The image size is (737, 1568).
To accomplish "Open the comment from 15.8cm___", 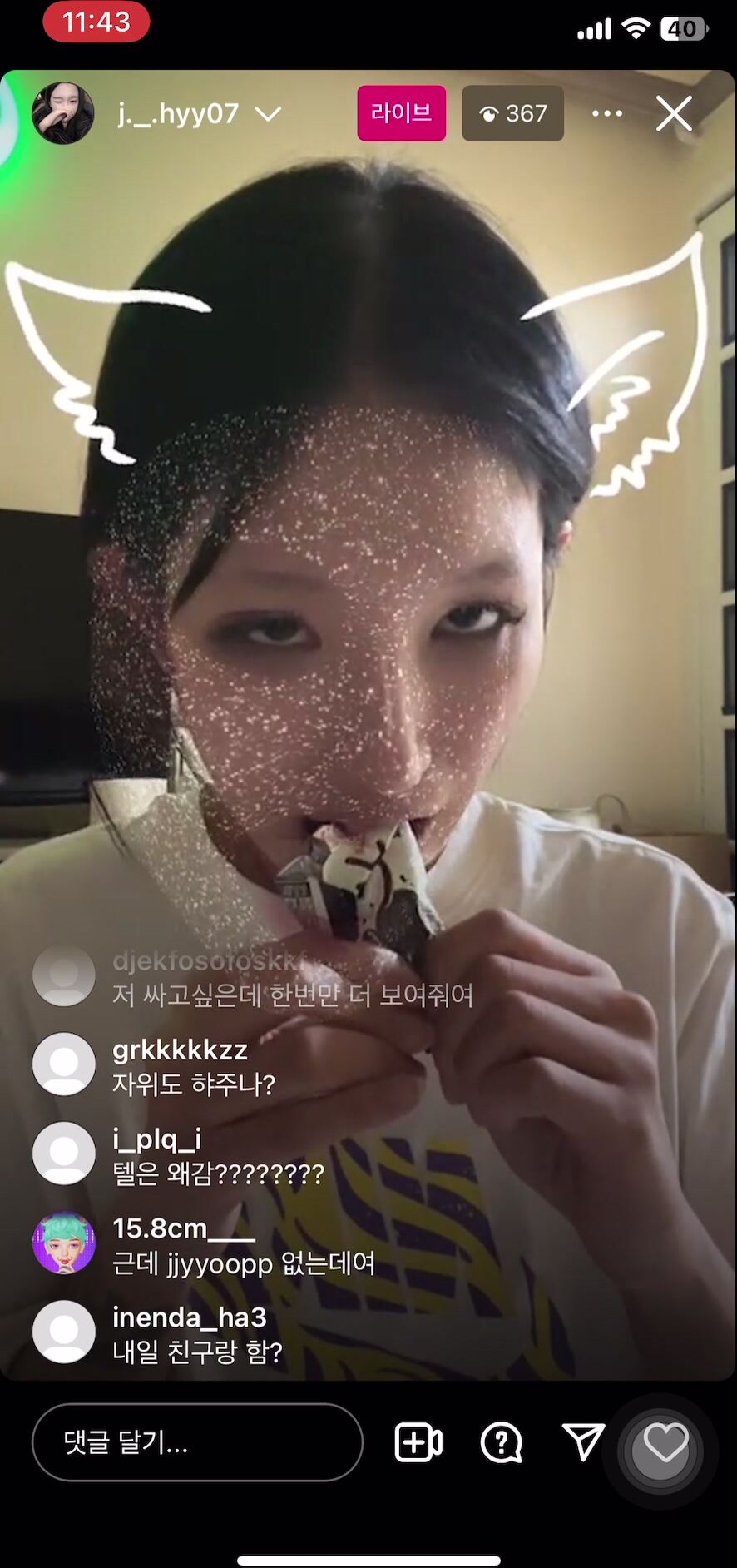I will pyautogui.click(x=244, y=1244).
